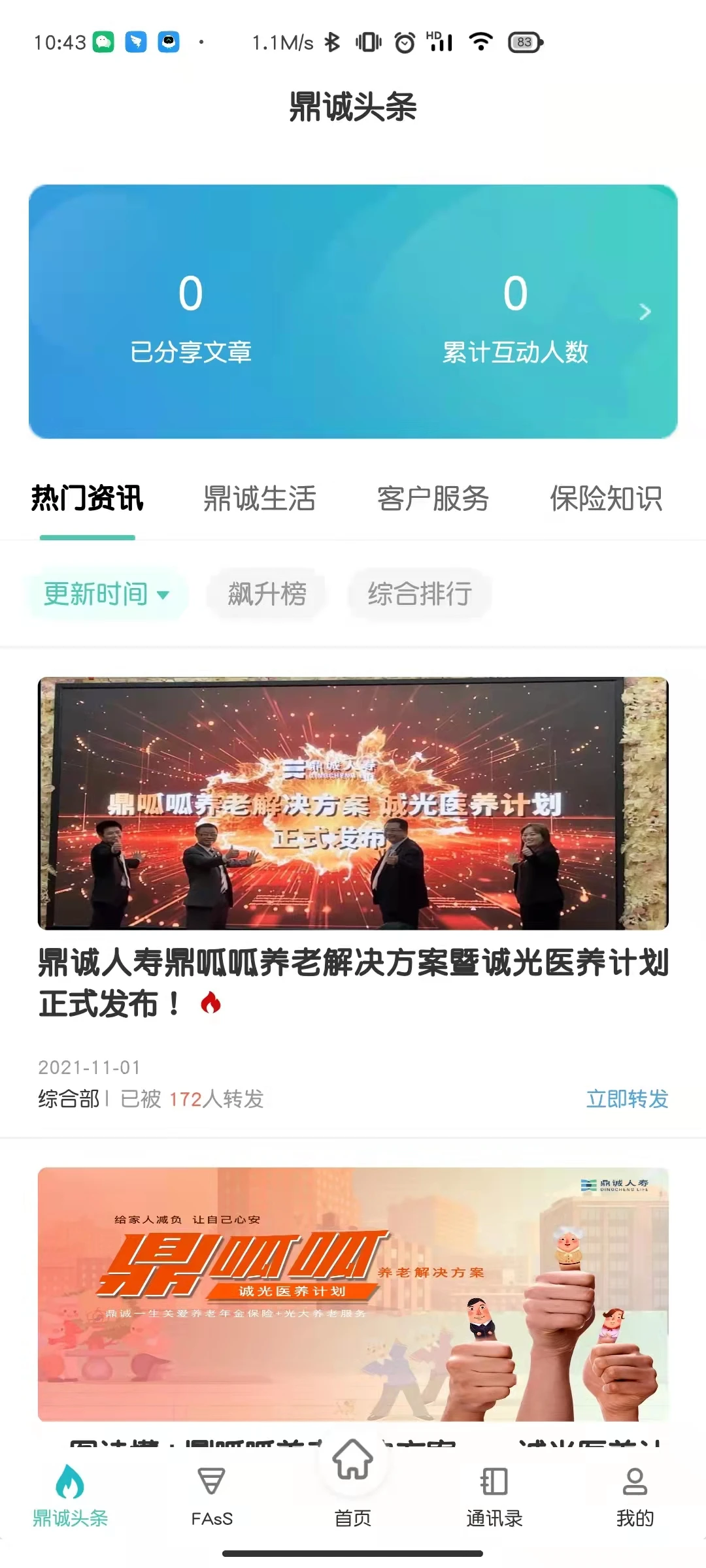
Task: Switch to the 客户服务 tab
Action: coord(433,499)
